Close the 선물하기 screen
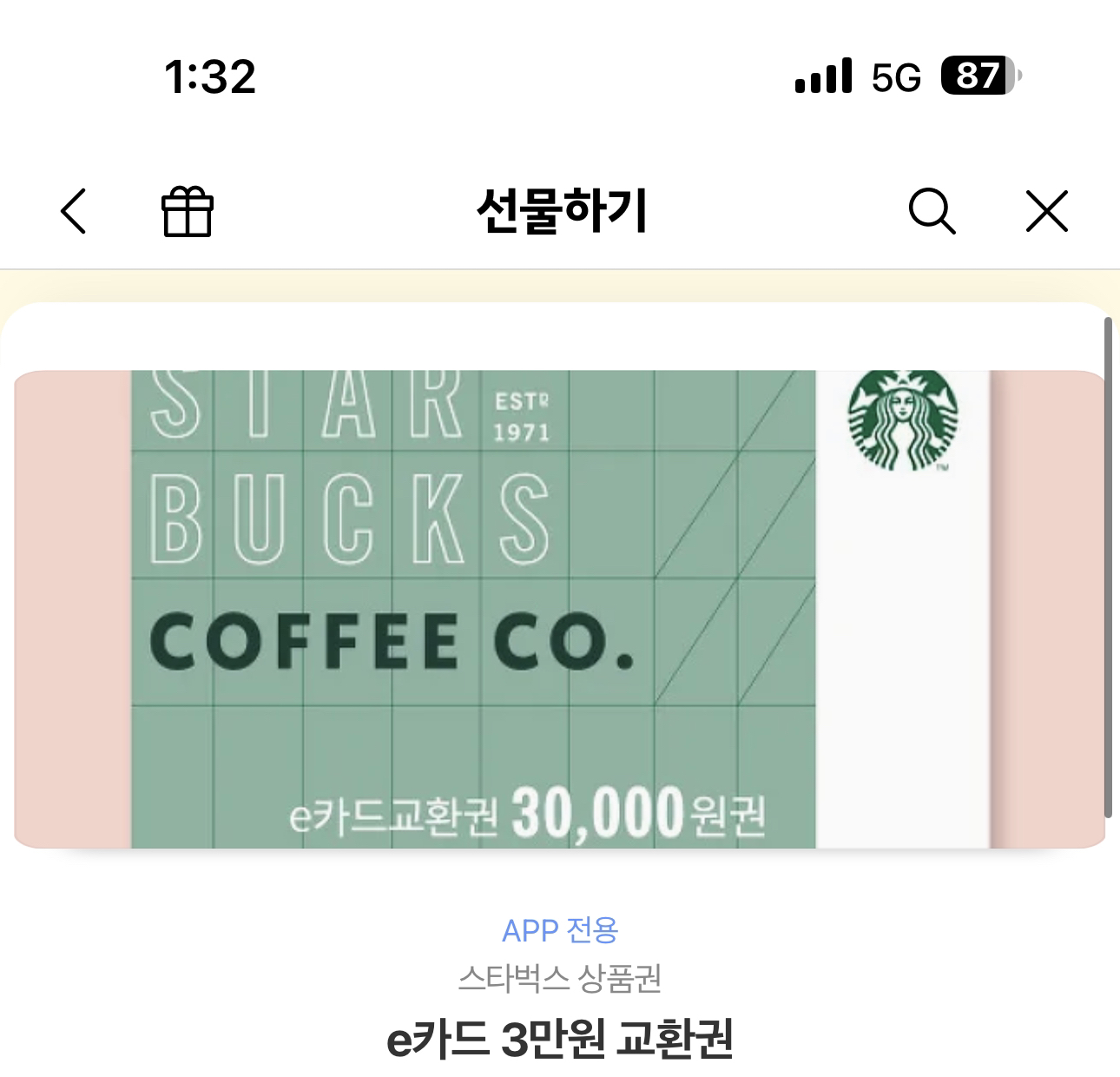Image resolution: width=1120 pixels, height=1077 pixels. pyautogui.click(x=1046, y=211)
